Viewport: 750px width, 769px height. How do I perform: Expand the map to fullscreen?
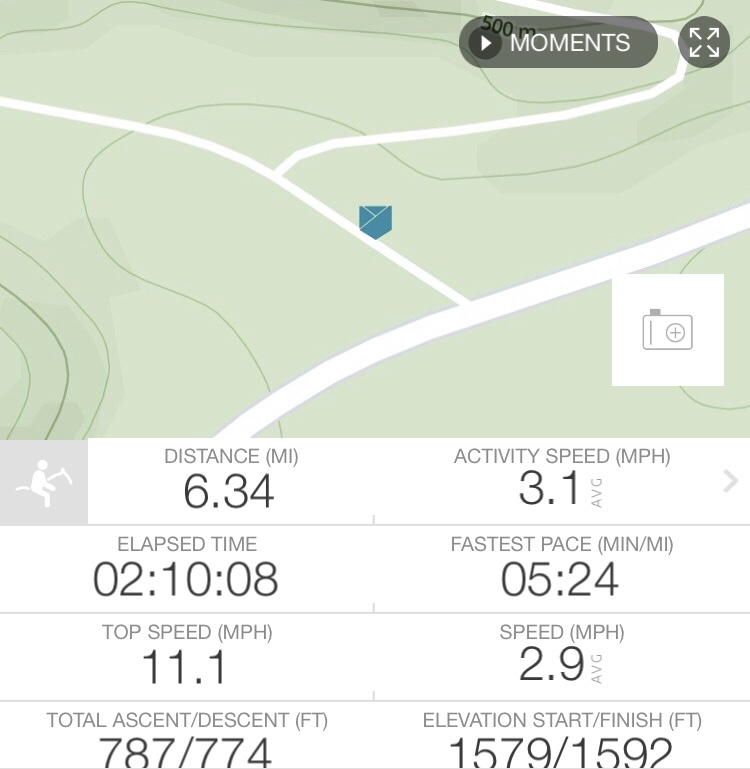click(704, 43)
